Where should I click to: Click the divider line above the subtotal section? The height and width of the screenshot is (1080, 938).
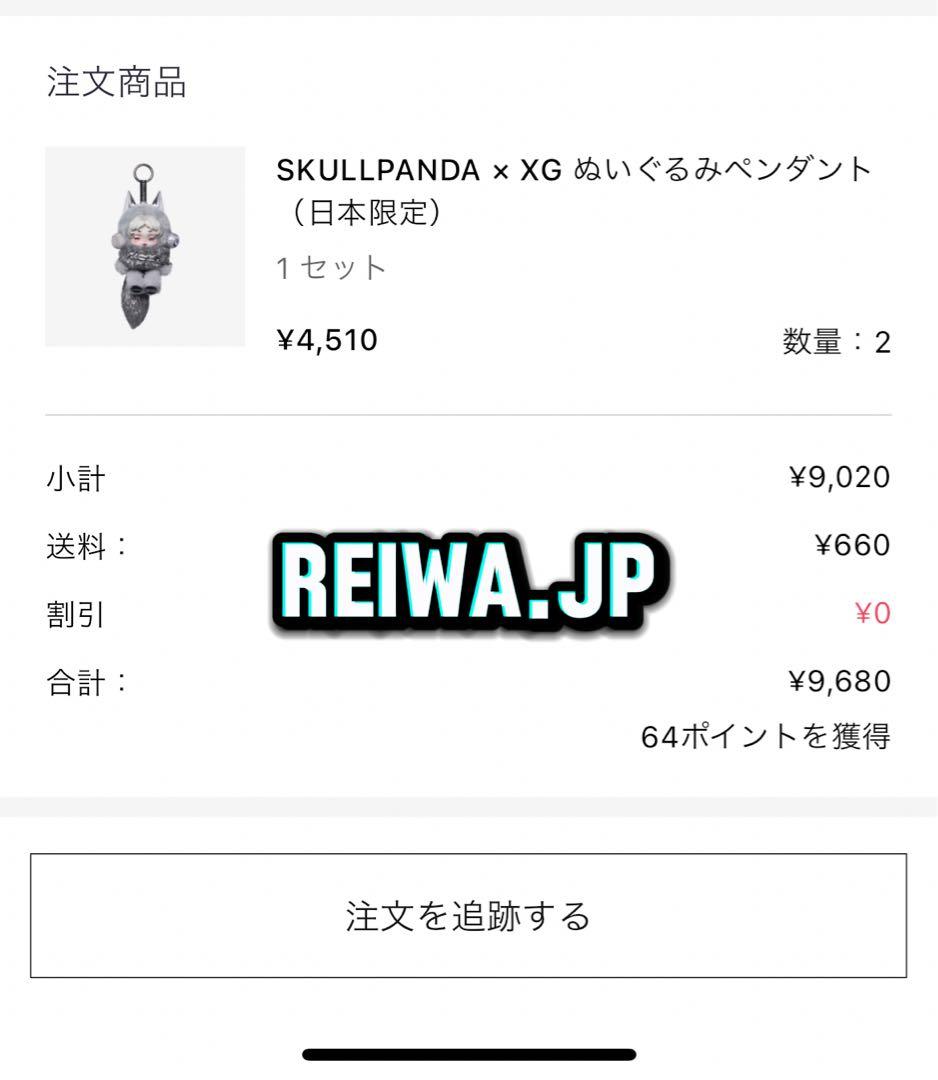(469, 410)
